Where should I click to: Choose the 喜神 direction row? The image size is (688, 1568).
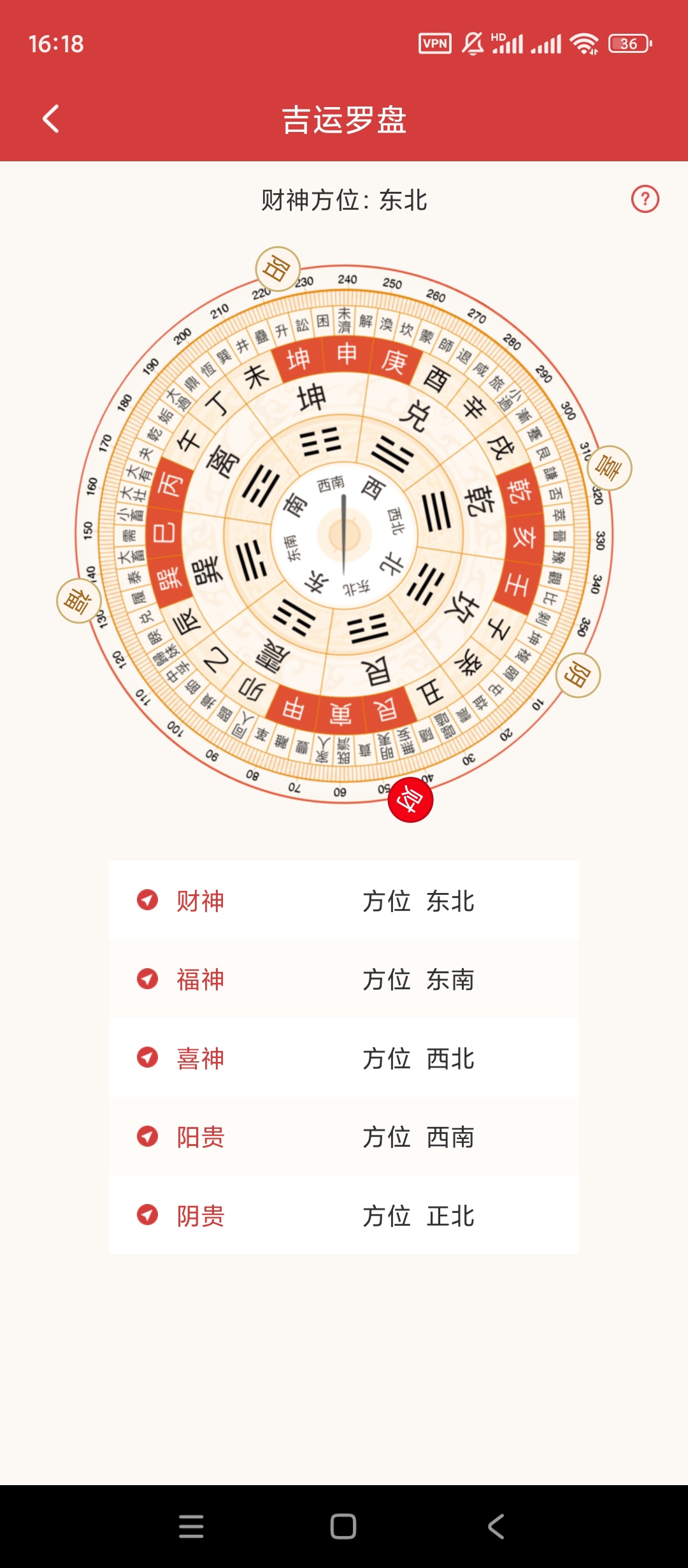pyautogui.click(x=343, y=1058)
